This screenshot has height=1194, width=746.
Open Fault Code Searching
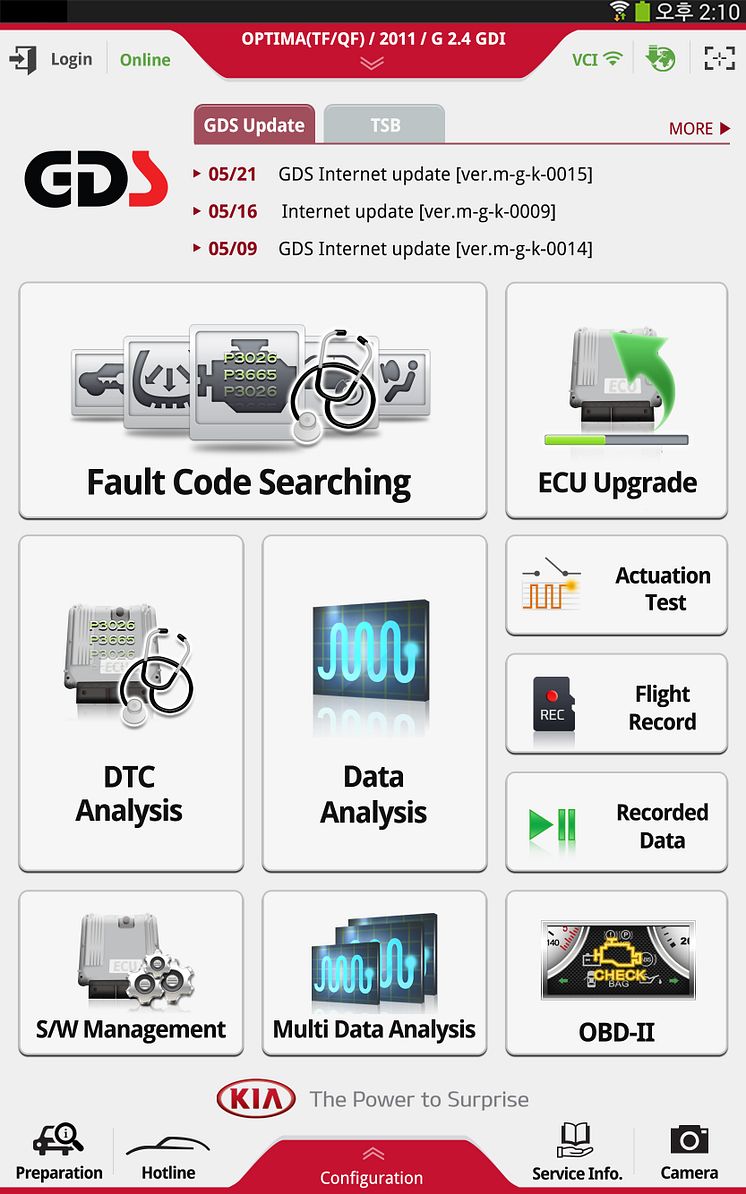tap(252, 400)
